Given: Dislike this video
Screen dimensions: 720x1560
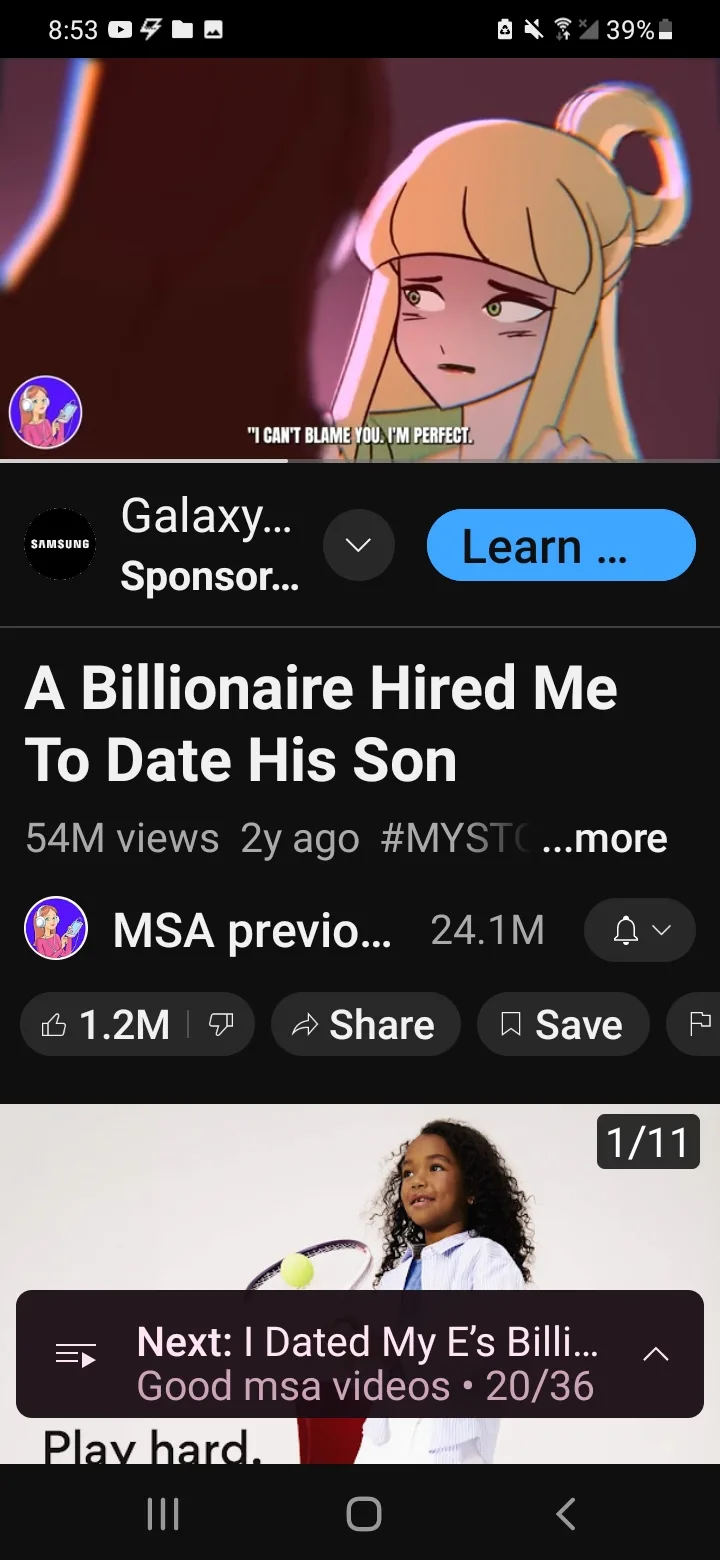Looking at the screenshot, I should click(221, 1025).
